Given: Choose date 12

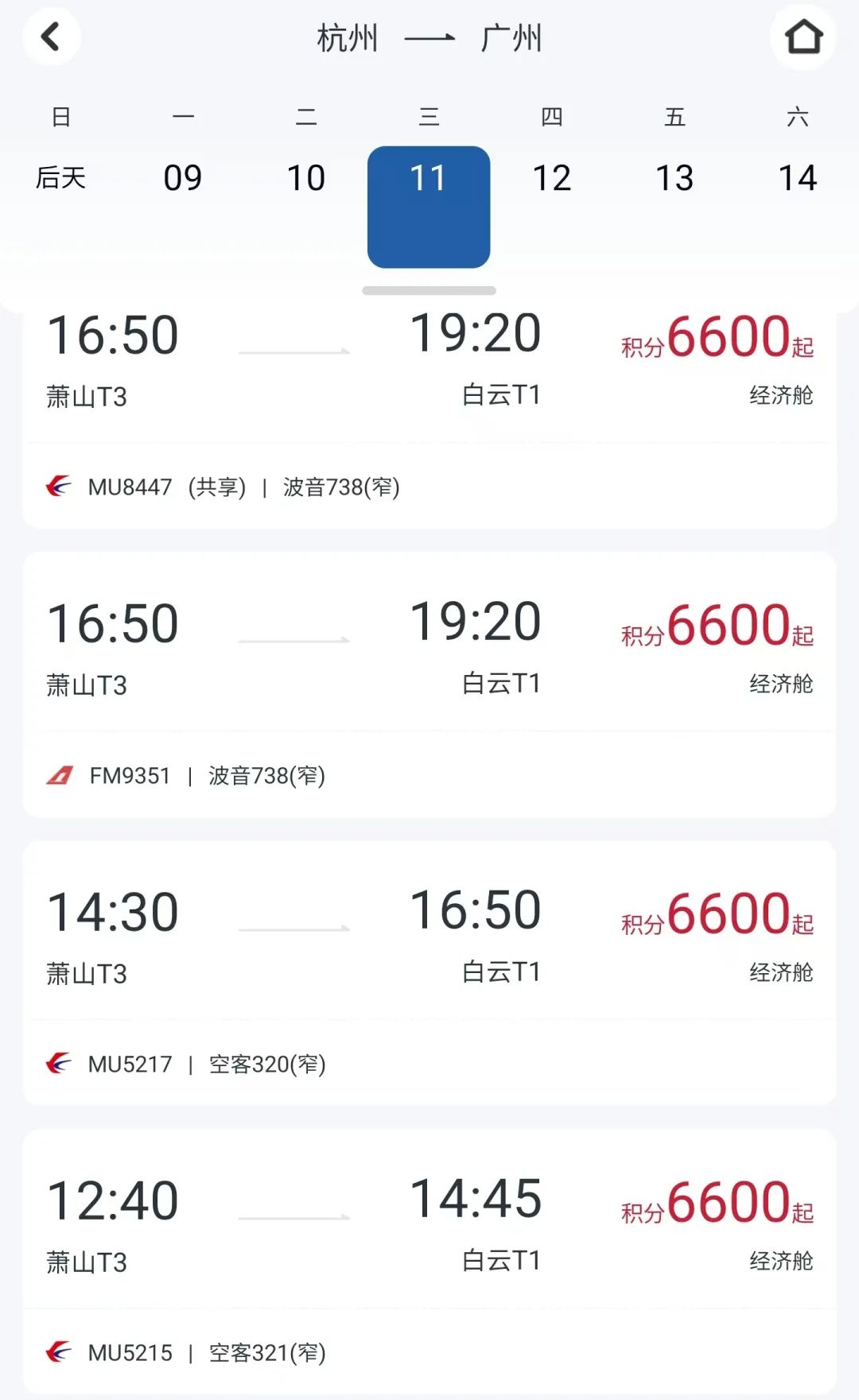Looking at the screenshot, I should tap(552, 176).
